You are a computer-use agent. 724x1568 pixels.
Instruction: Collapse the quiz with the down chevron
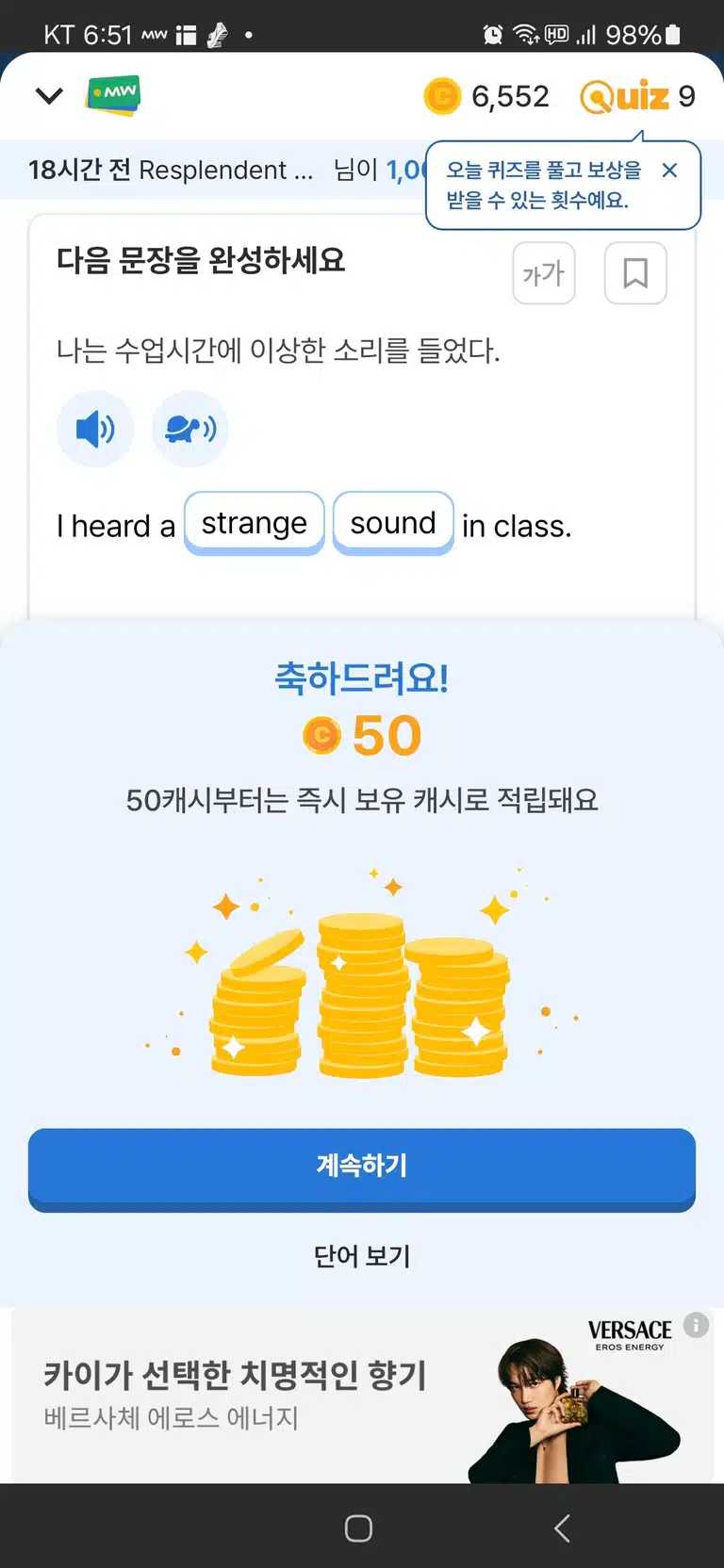click(48, 95)
